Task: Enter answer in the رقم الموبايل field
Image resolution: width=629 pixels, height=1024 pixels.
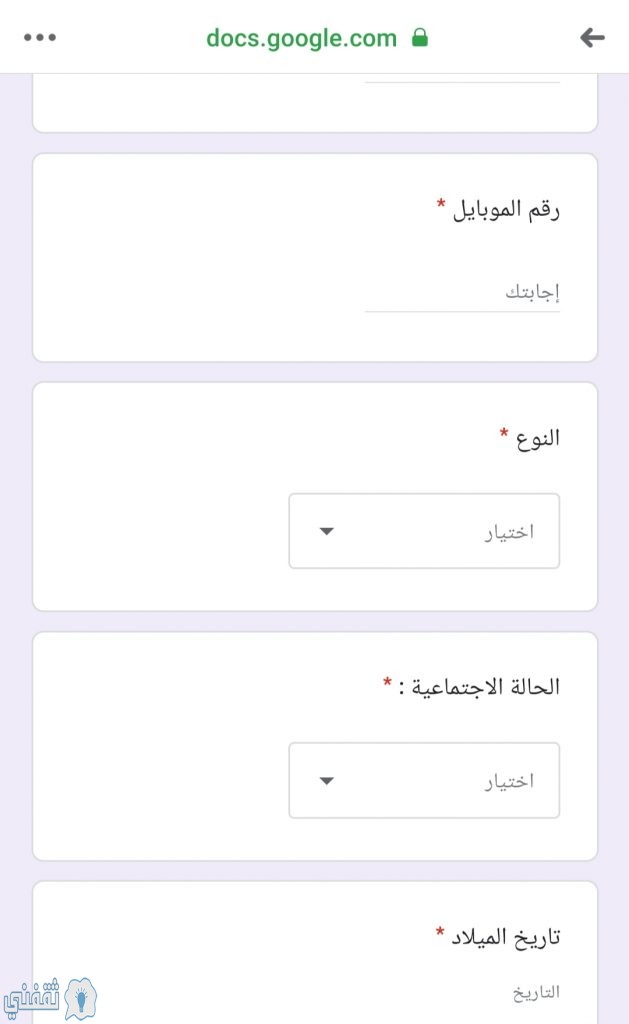Action: [x=462, y=293]
